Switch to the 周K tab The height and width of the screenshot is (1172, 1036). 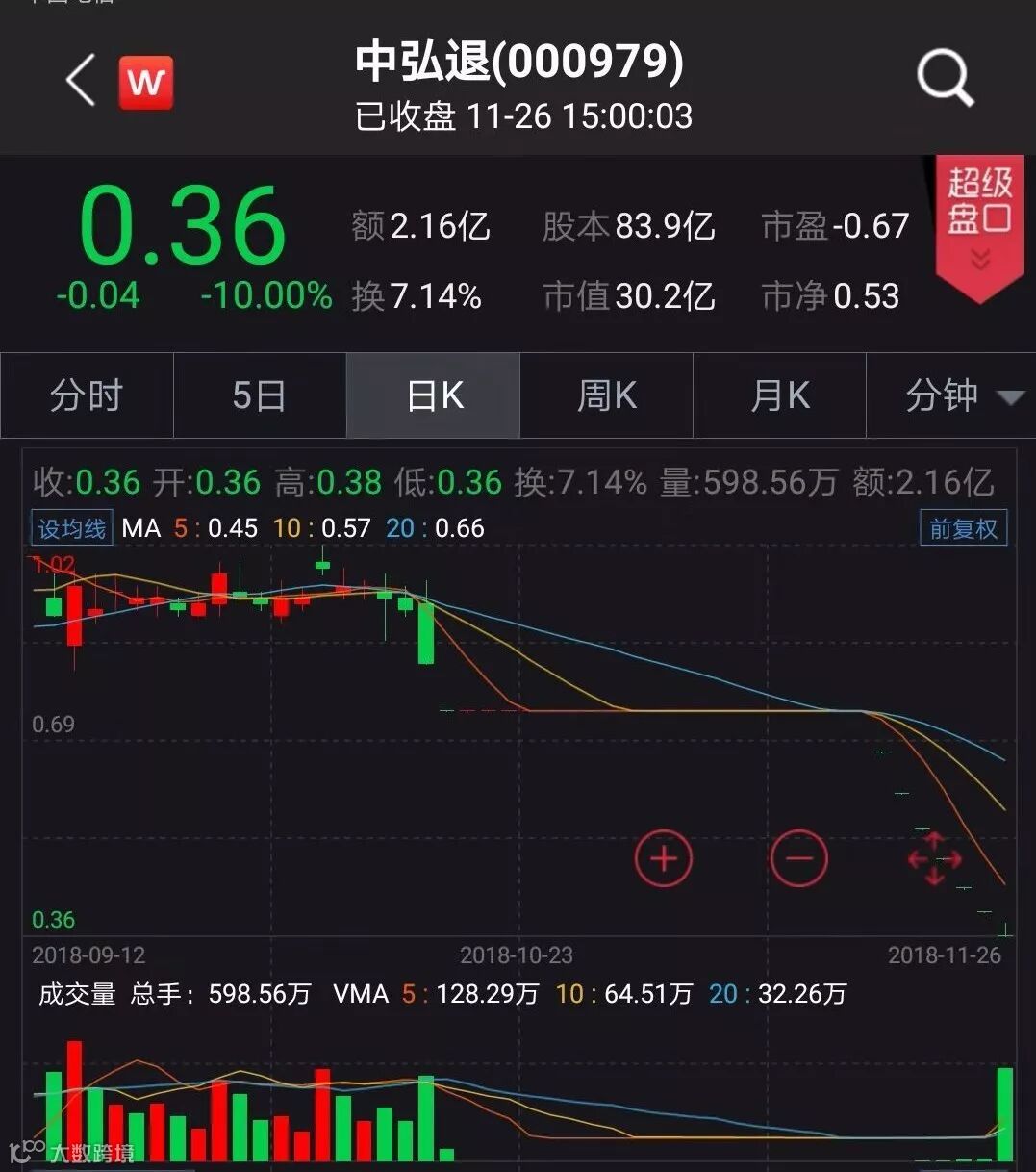point(606,395)
